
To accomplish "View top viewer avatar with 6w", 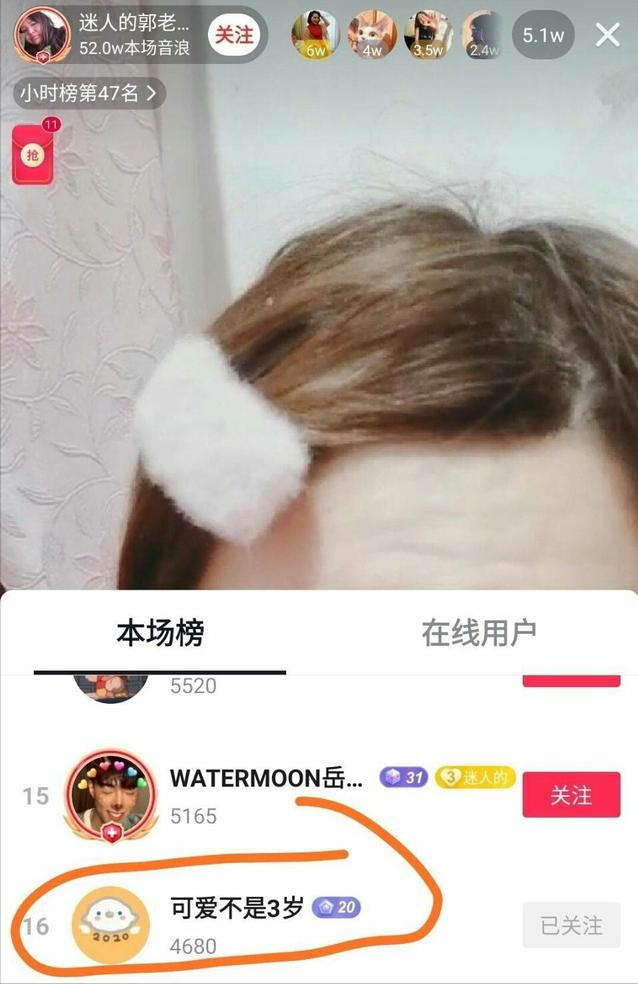I will [314, 35].
